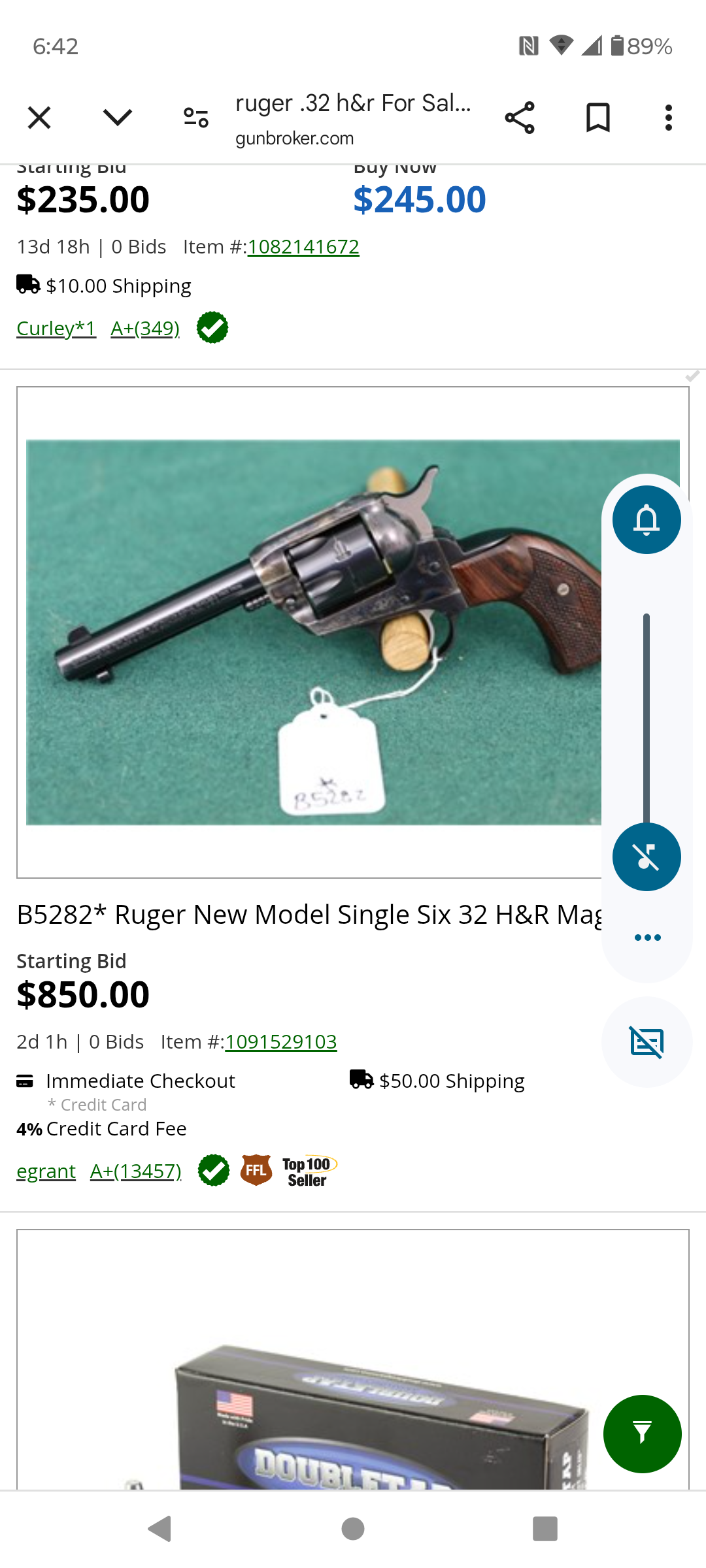Tap the muted media volume icon

647,857
